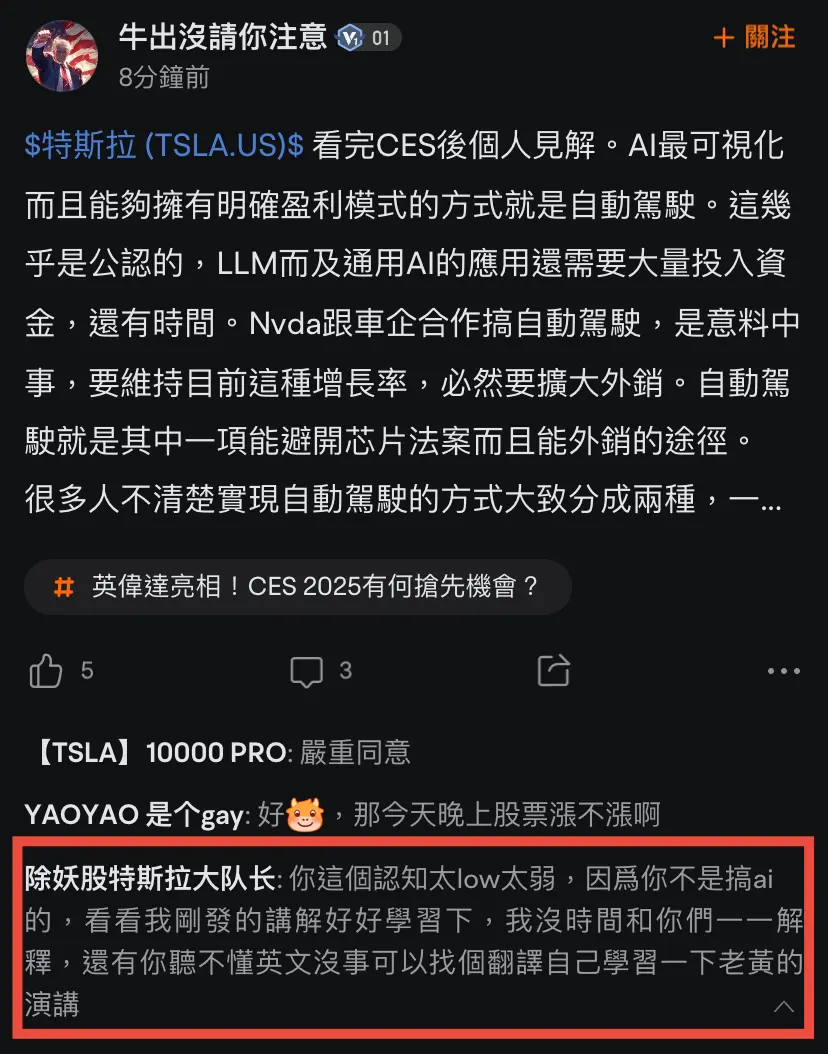
Task: Open the poster's profile avatar
Action: (61, 55)
